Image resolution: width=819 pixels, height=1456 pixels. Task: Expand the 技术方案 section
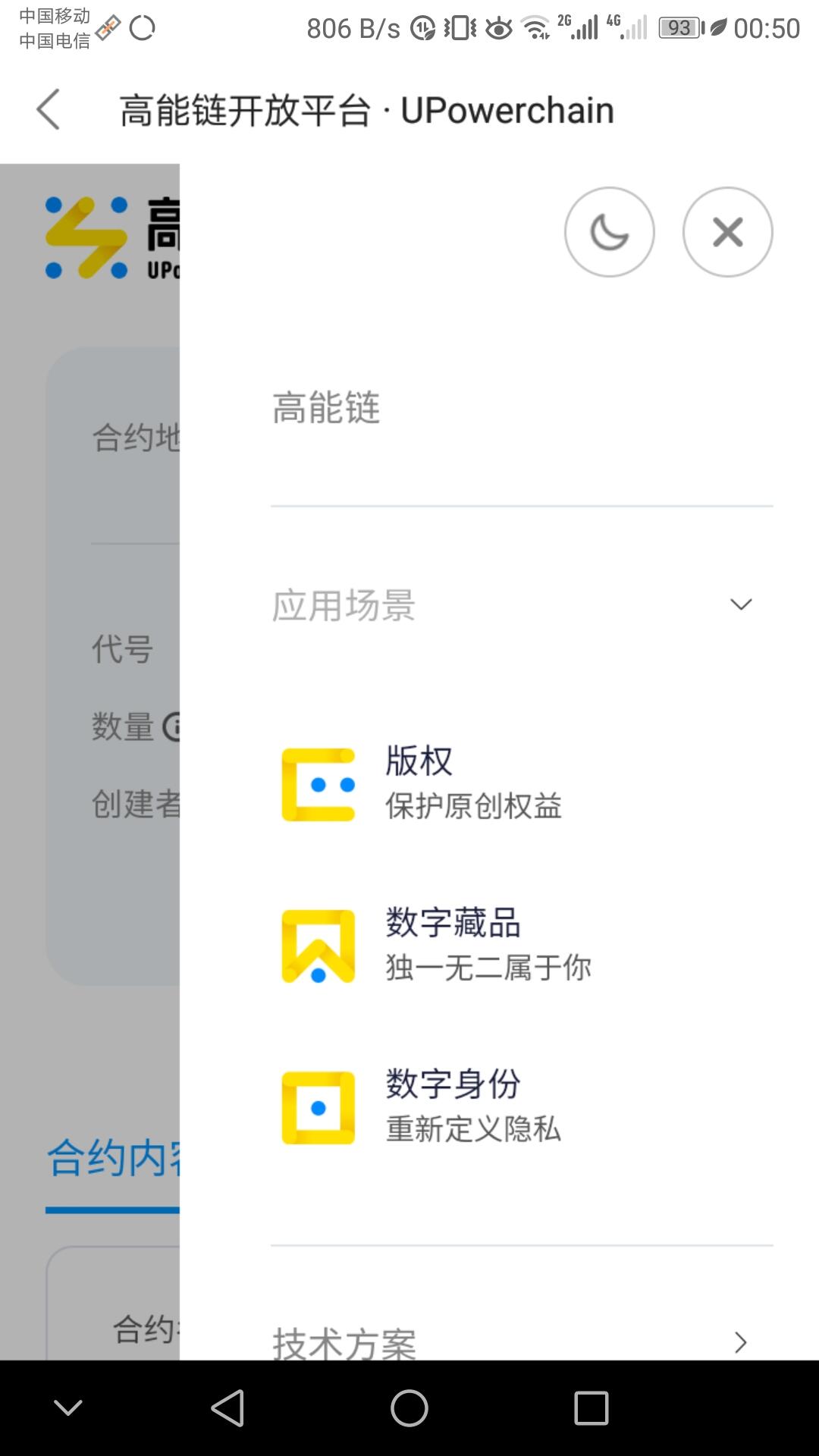pyautogui.click(x=522, y=1342)
